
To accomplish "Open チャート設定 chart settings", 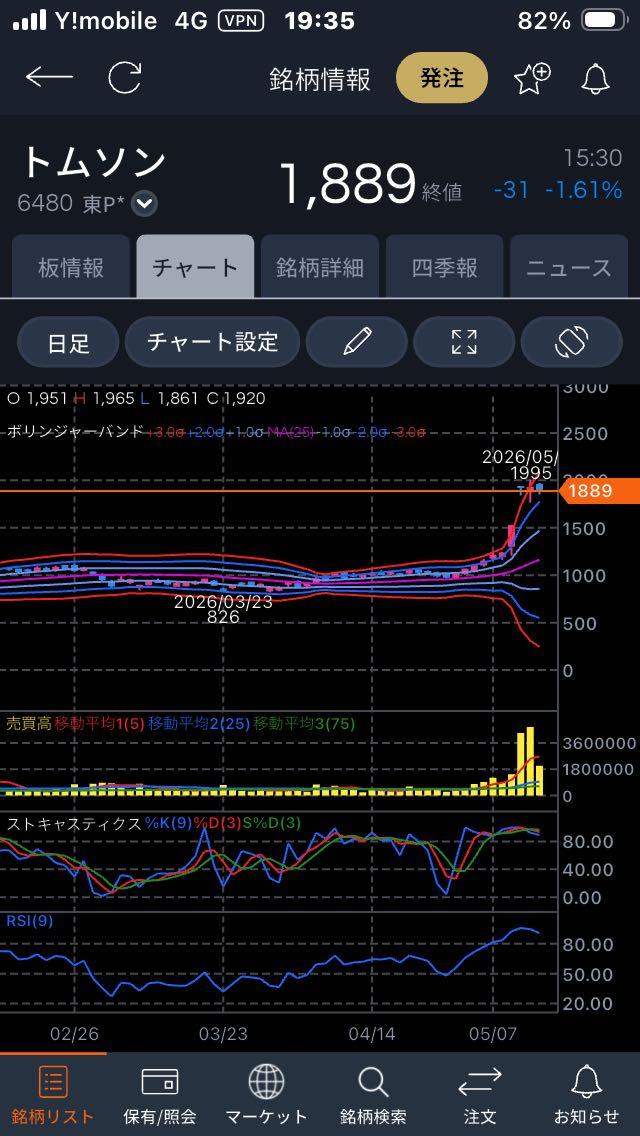I will (212, 342).
